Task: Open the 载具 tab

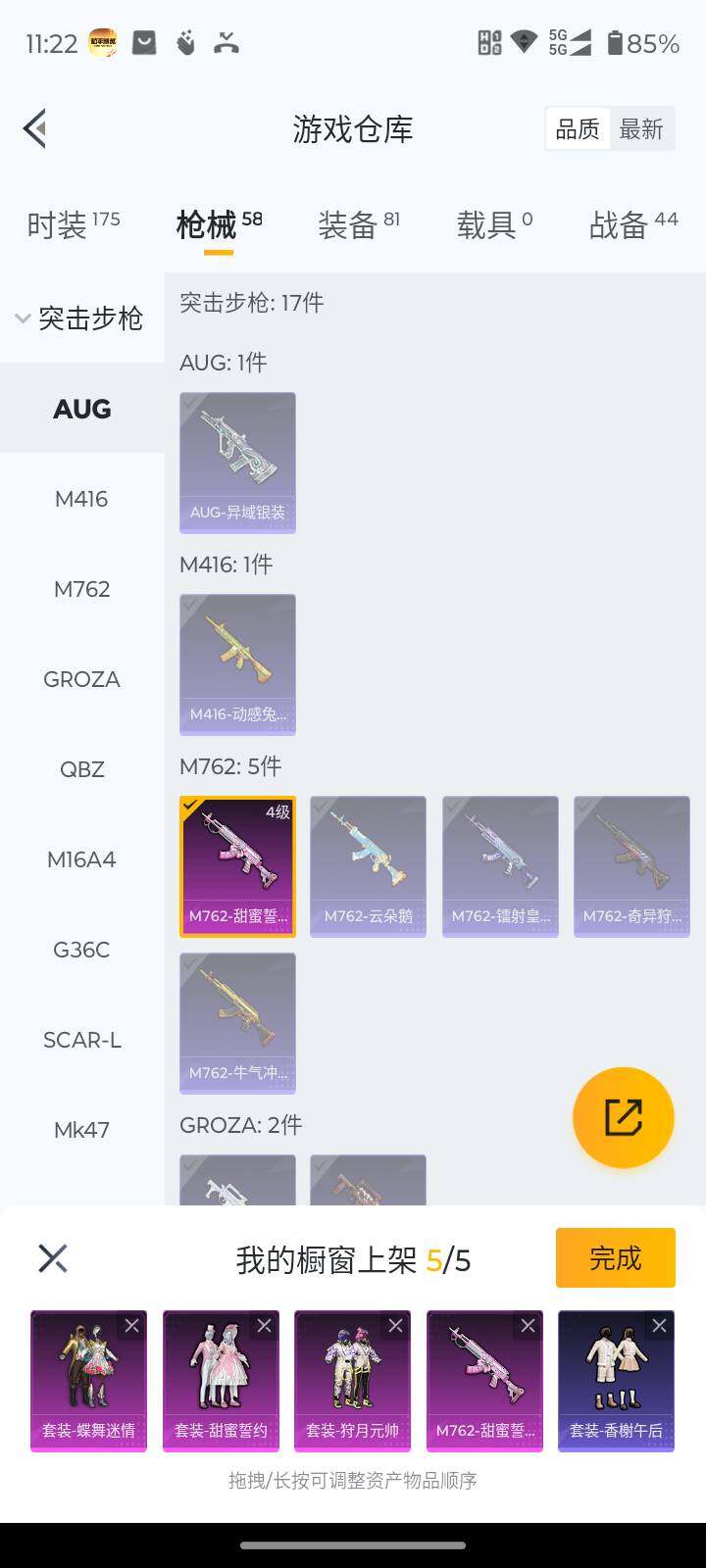Action: pyautogui.click(x=494, y=225)
